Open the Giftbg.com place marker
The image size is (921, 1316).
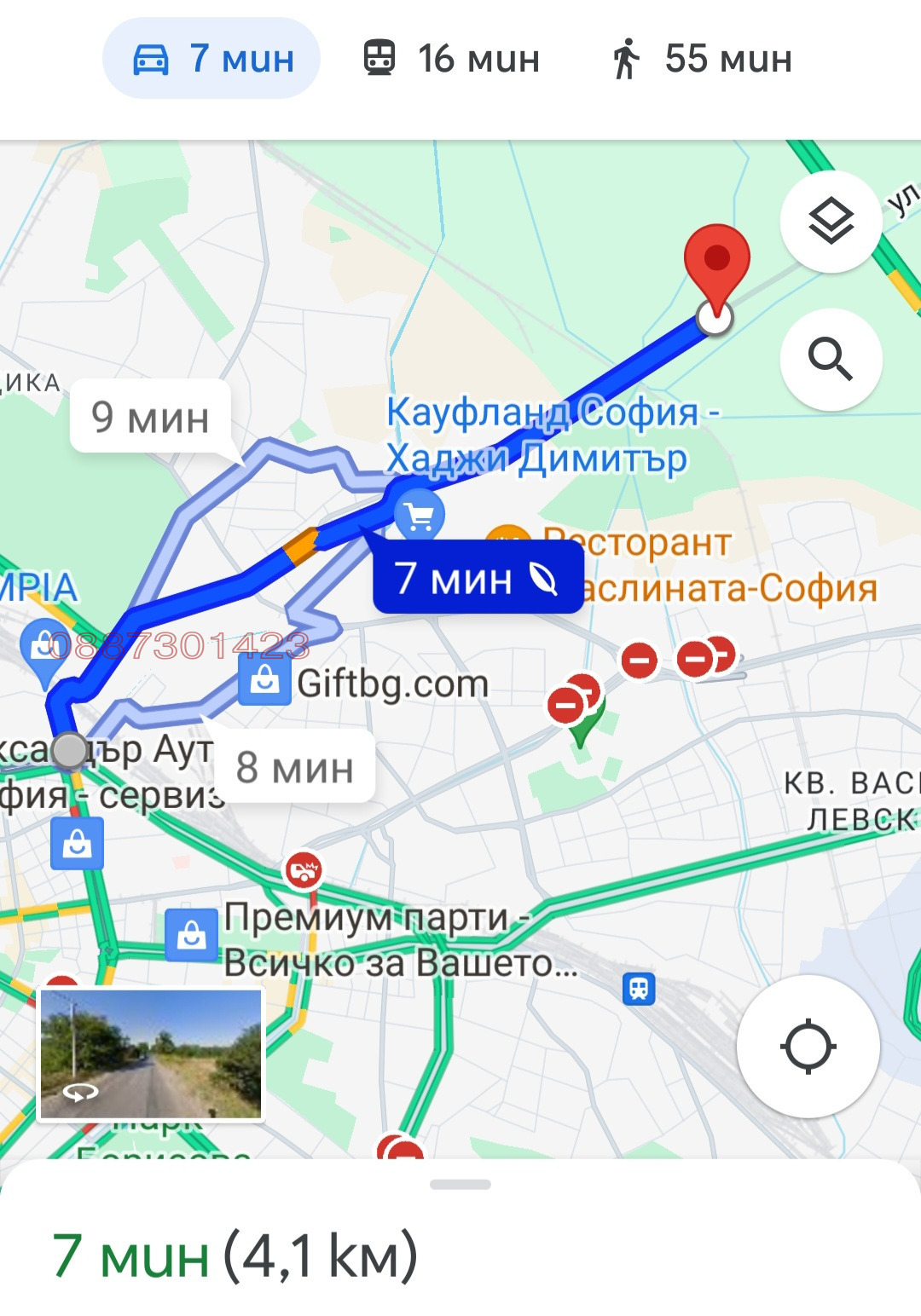[264, 682]
